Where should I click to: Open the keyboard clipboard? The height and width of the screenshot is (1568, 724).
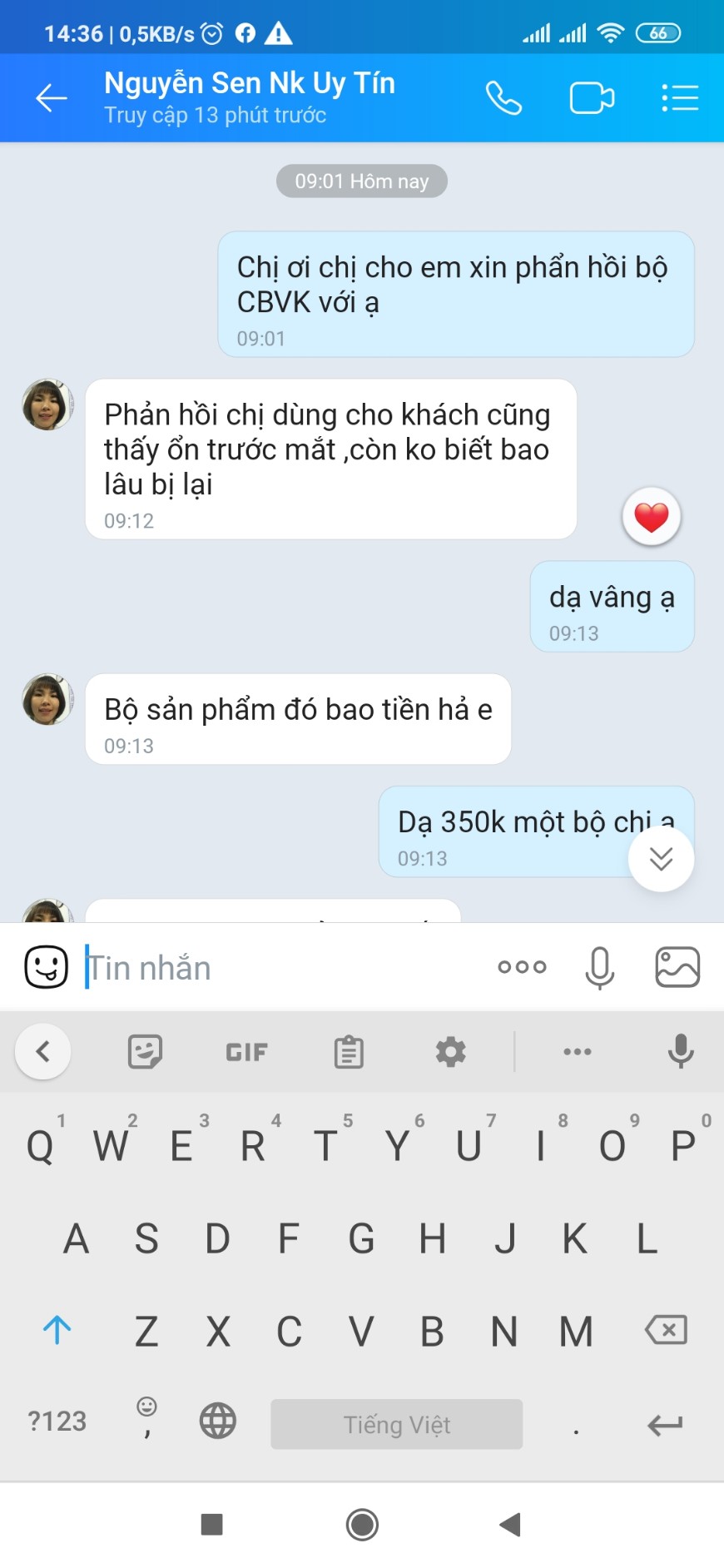[x=349, y=1052]
